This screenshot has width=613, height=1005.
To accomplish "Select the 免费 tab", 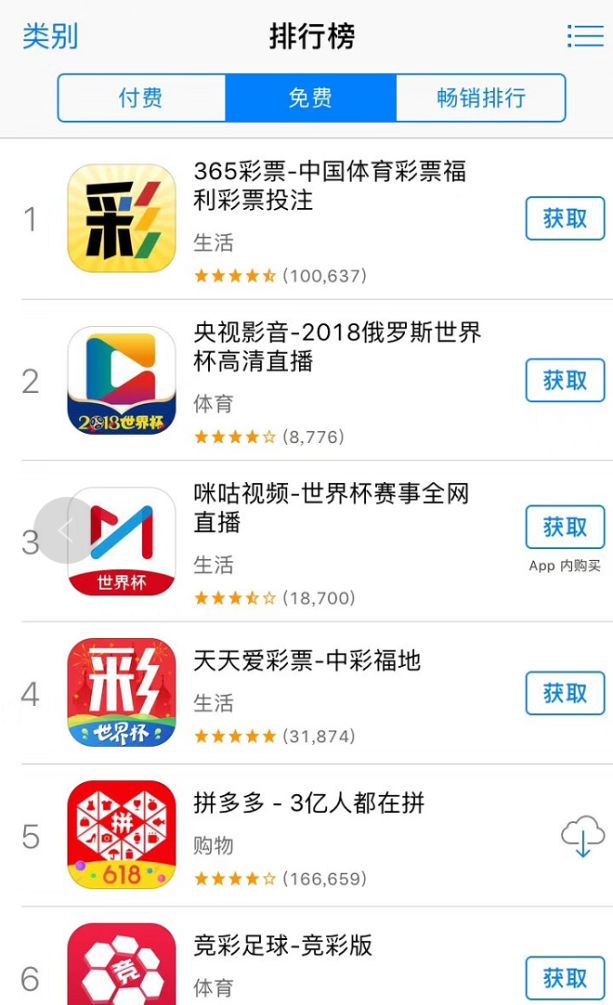I will coord(310,98).
